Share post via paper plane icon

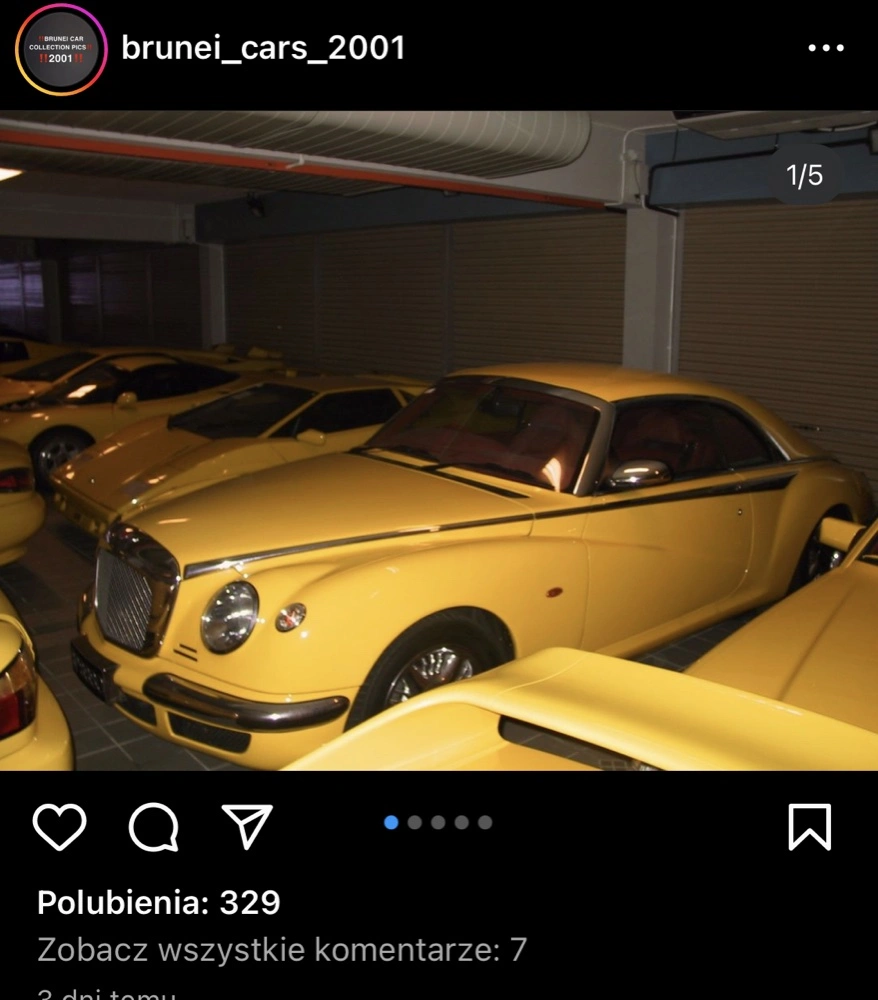(247, 827)
